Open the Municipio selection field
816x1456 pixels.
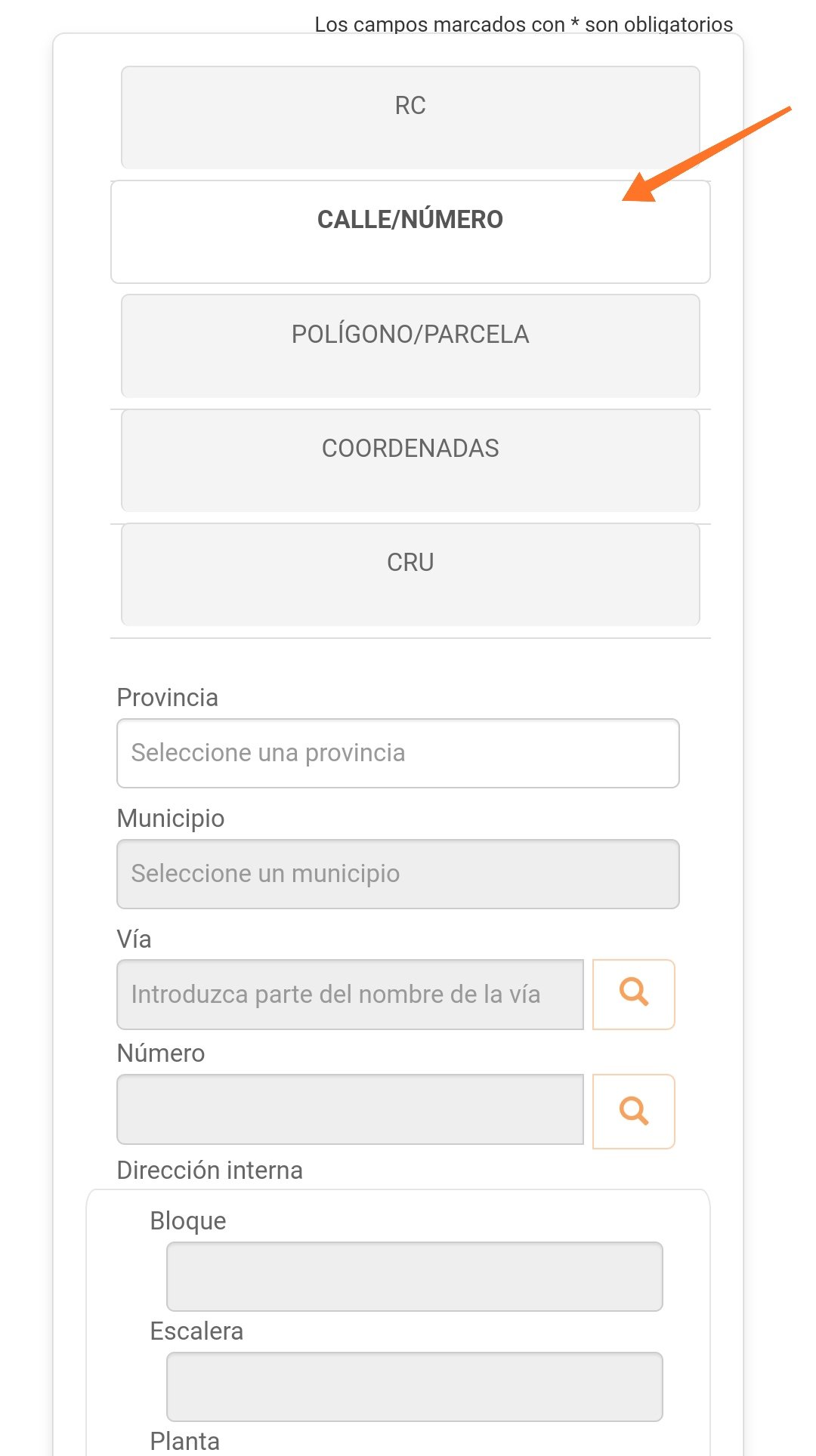tap(398, 874)
